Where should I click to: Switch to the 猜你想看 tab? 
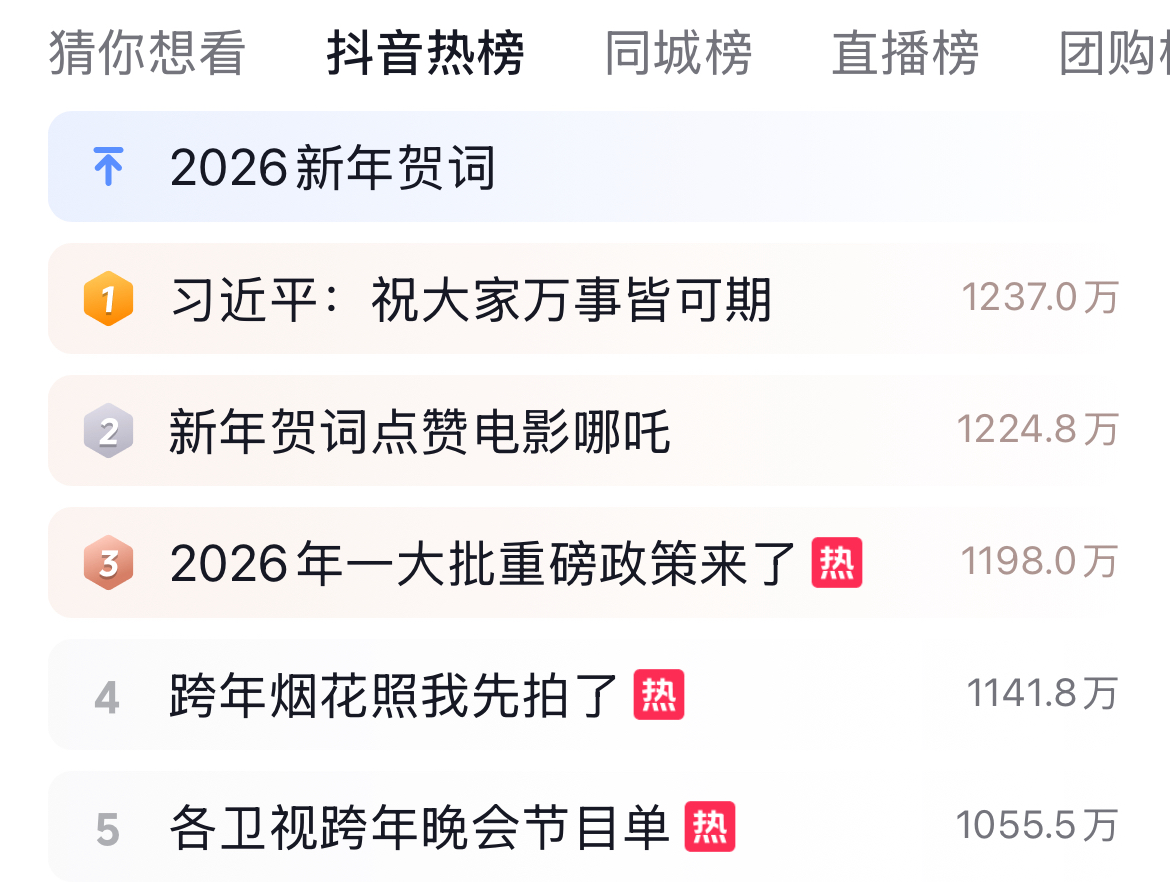click(147, 53)
